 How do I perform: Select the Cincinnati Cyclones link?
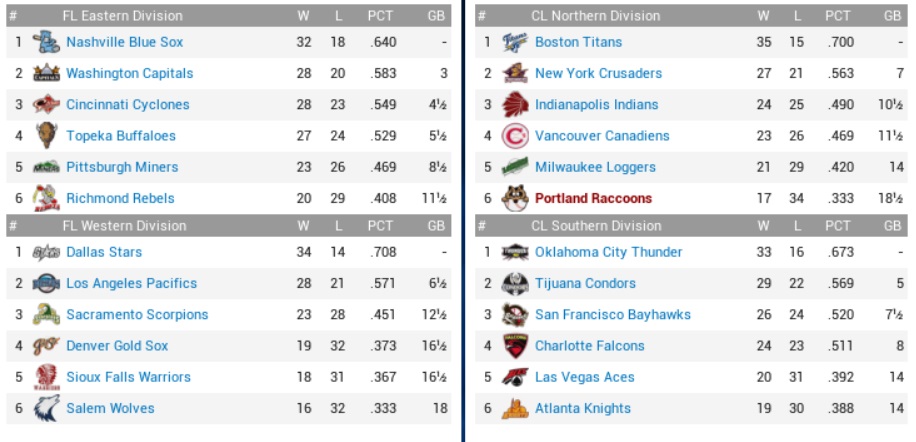click(127, 104)
